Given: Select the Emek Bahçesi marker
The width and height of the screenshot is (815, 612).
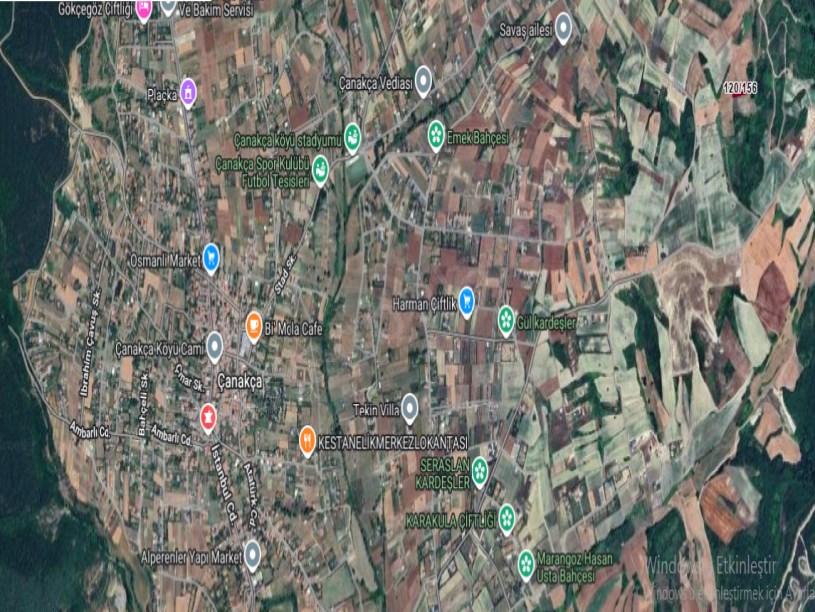Looking at the screenshot, I should click(436, 134).
